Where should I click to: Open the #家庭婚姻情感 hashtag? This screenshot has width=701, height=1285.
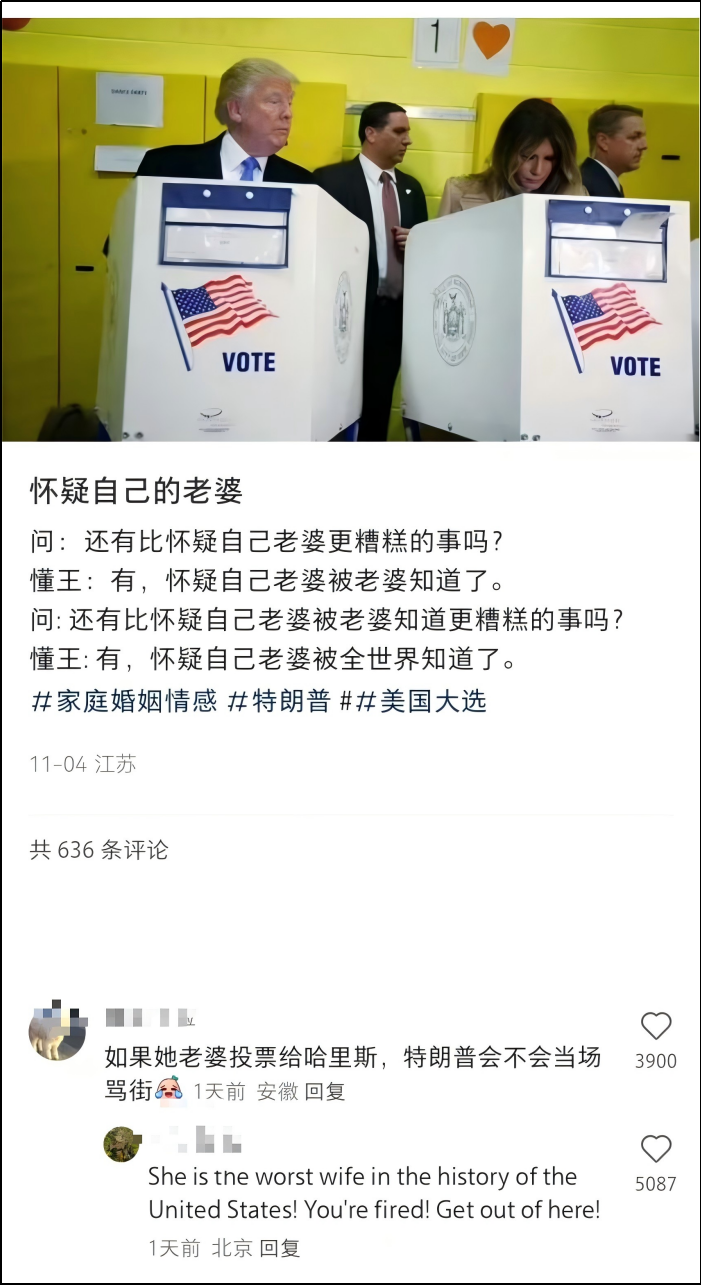click(x=124, y=701)
